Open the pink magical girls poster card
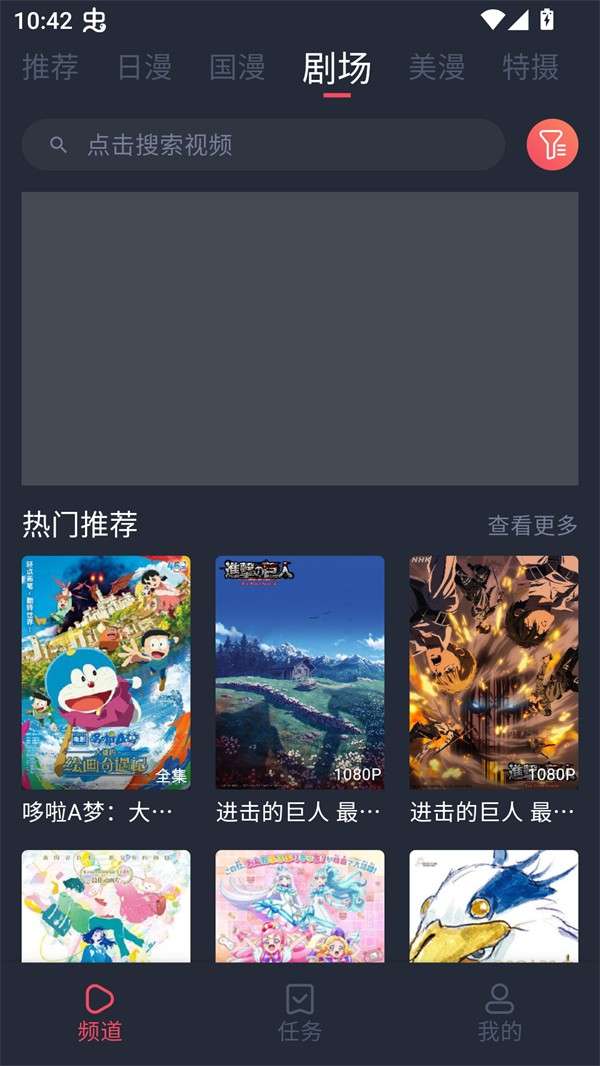The image size is (600, 1066). (x=300, y=905)
